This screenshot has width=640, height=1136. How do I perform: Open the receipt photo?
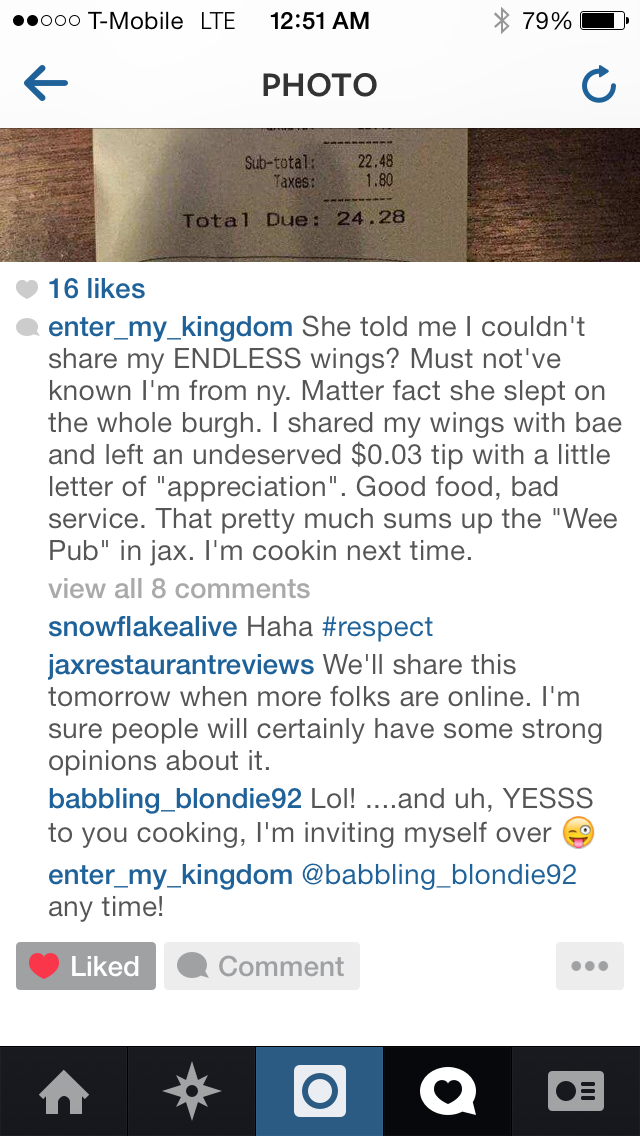[x=320, y=195]
